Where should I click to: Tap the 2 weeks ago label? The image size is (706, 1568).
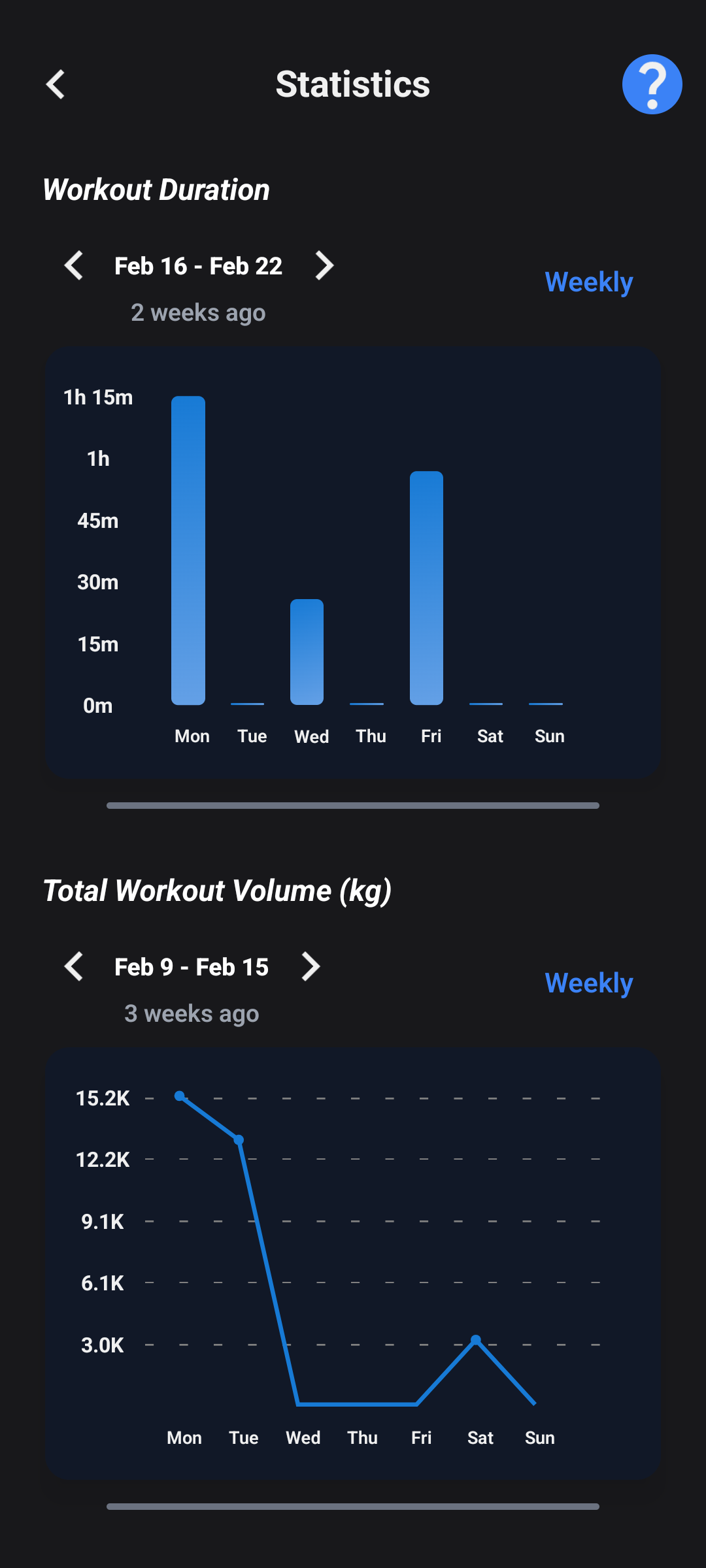pos(198,312)
